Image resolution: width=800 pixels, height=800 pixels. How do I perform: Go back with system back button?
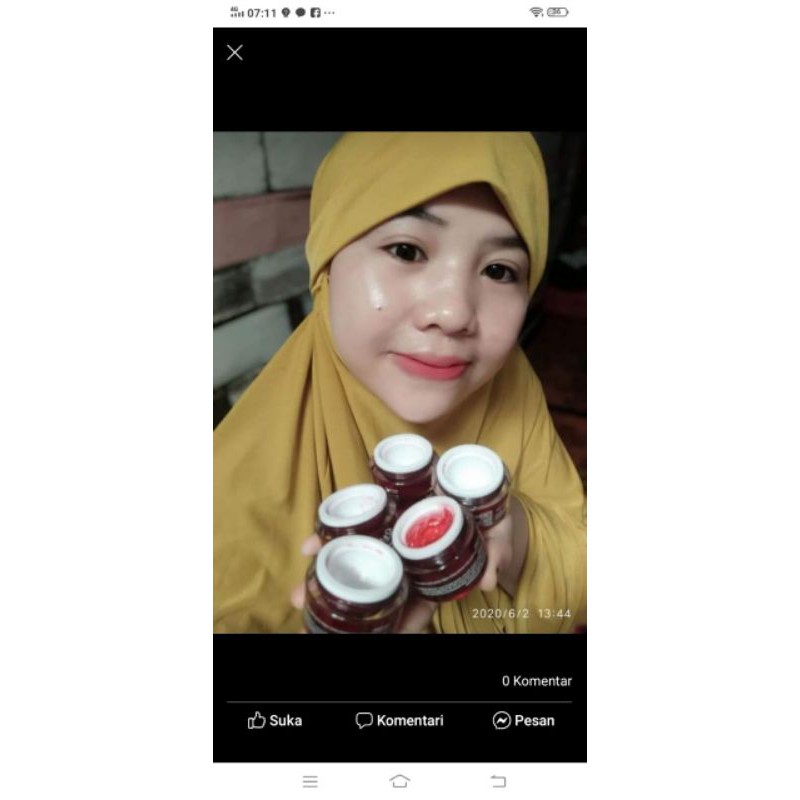coord(498,781)
